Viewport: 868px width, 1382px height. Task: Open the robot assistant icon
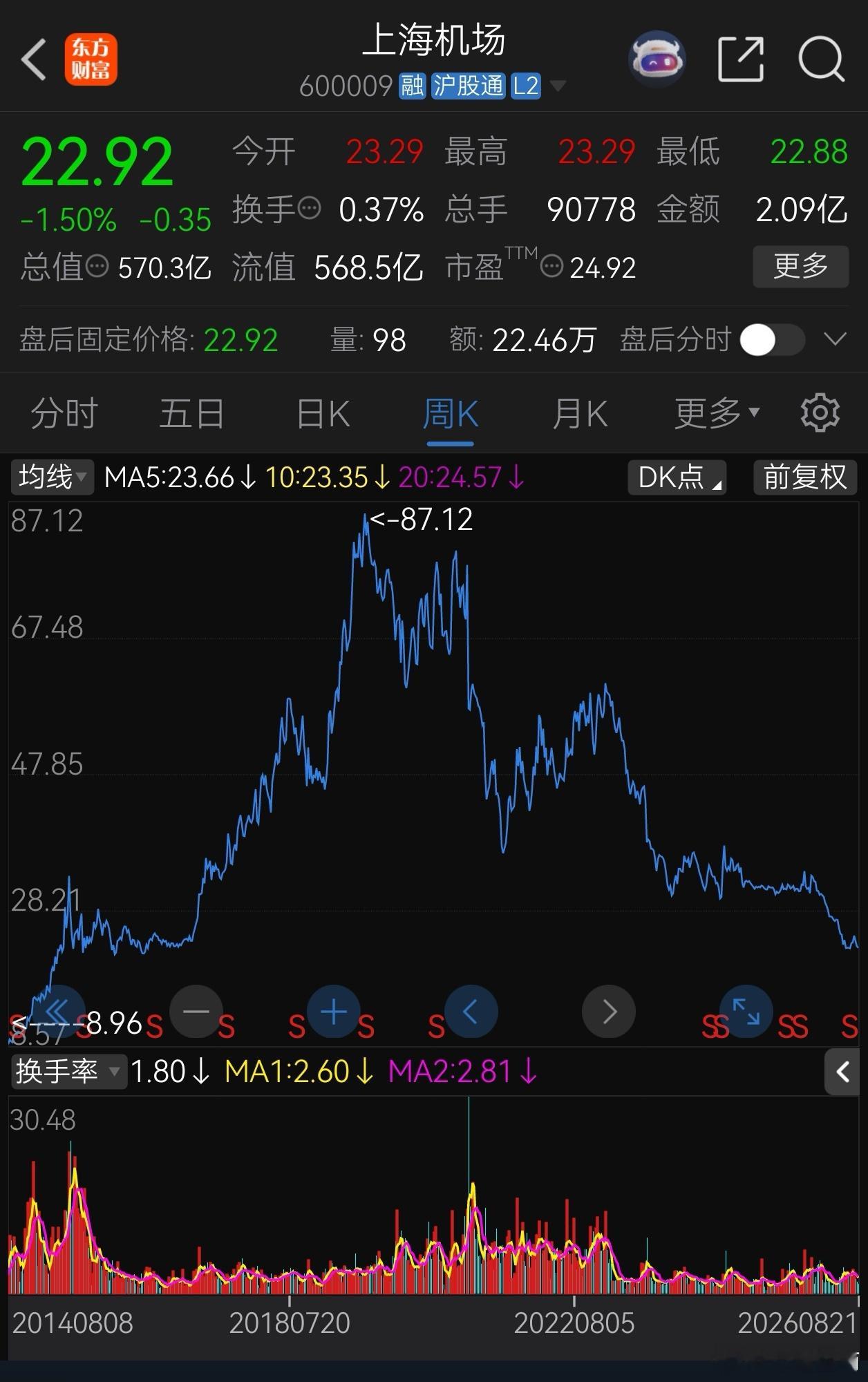657,59
